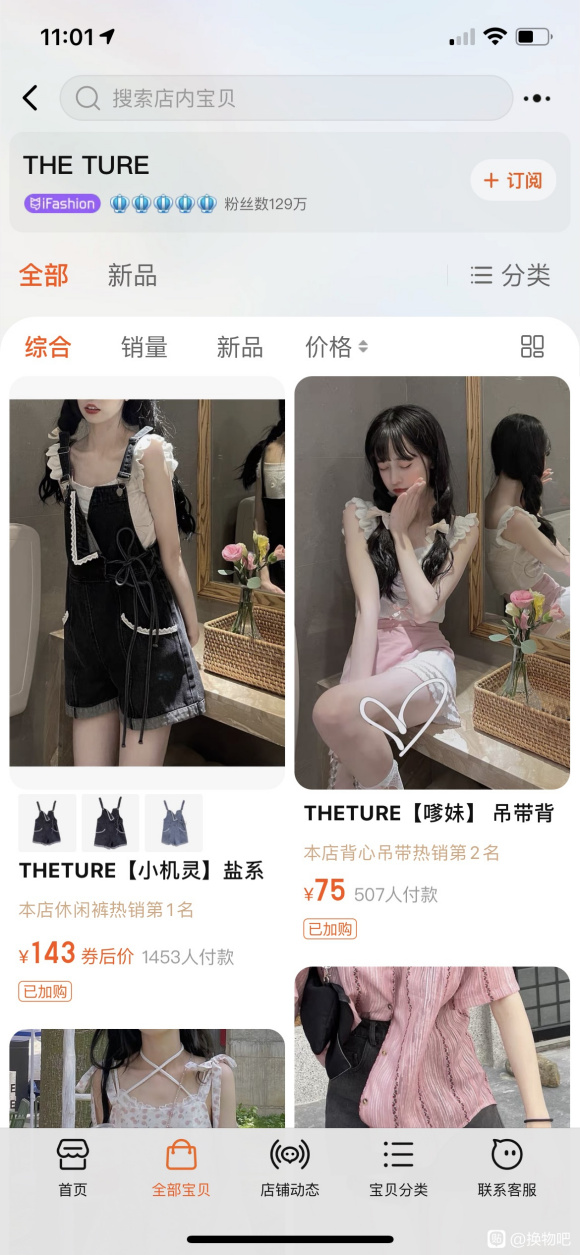
Task: Select the light blue overalls color thumbnail
Action: [x=174, y=823]
